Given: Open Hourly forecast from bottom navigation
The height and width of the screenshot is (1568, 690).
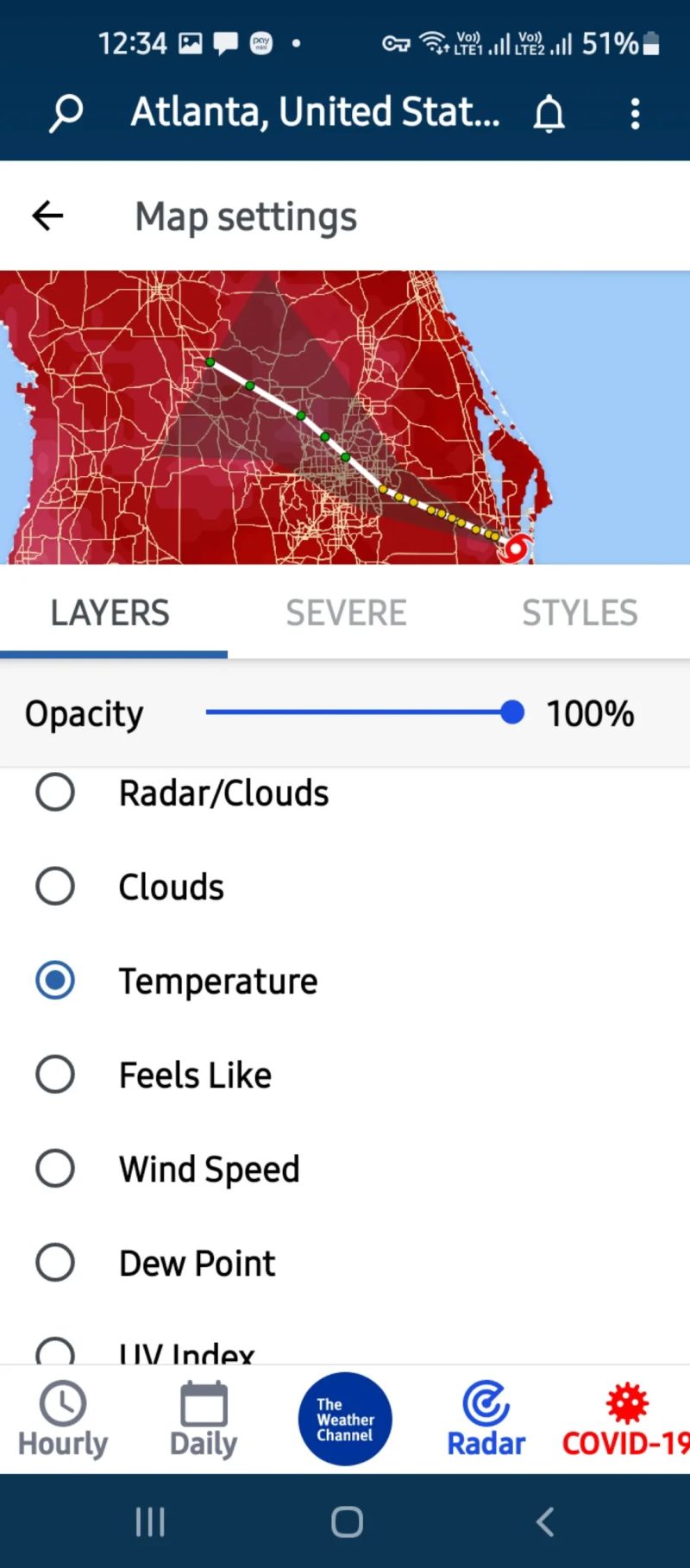Looking at the screenshot, I should coord(60,1419).
